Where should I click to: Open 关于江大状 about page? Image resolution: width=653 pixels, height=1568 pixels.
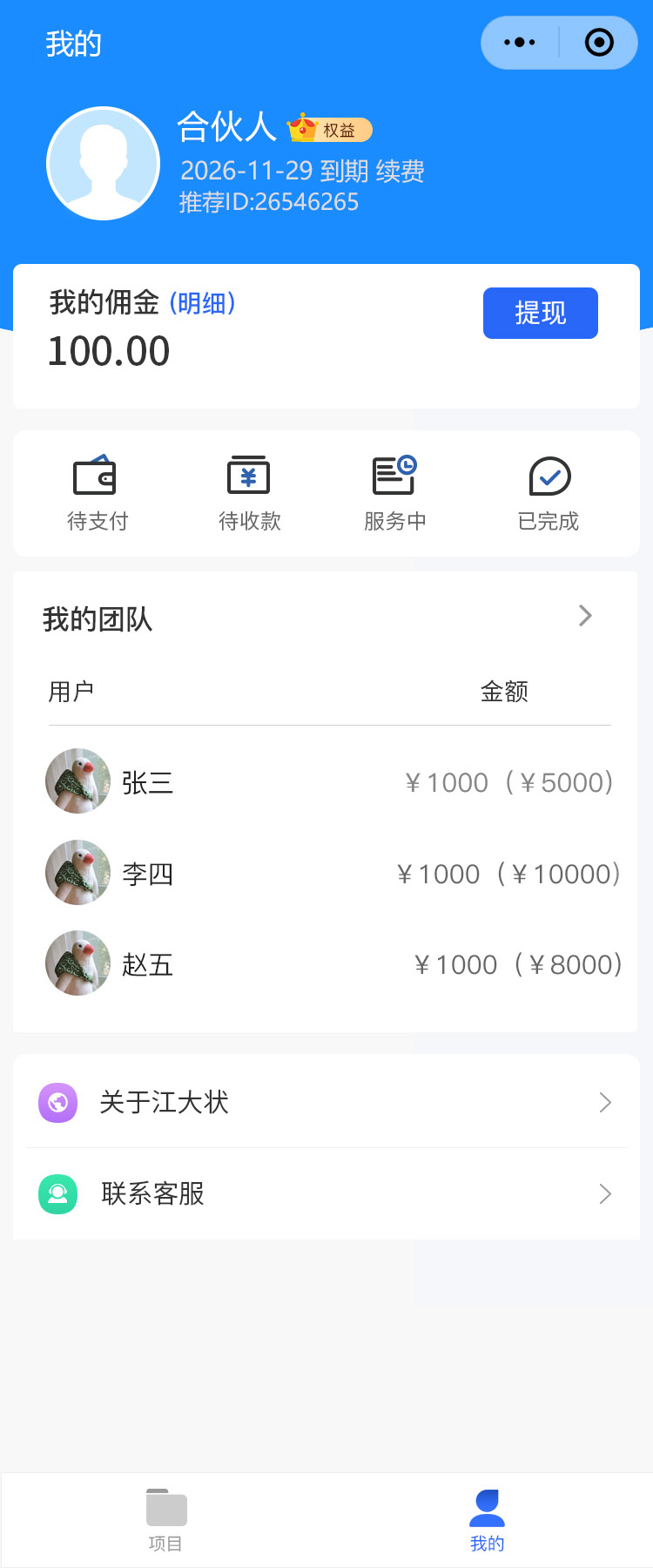tap(326, 1102)
